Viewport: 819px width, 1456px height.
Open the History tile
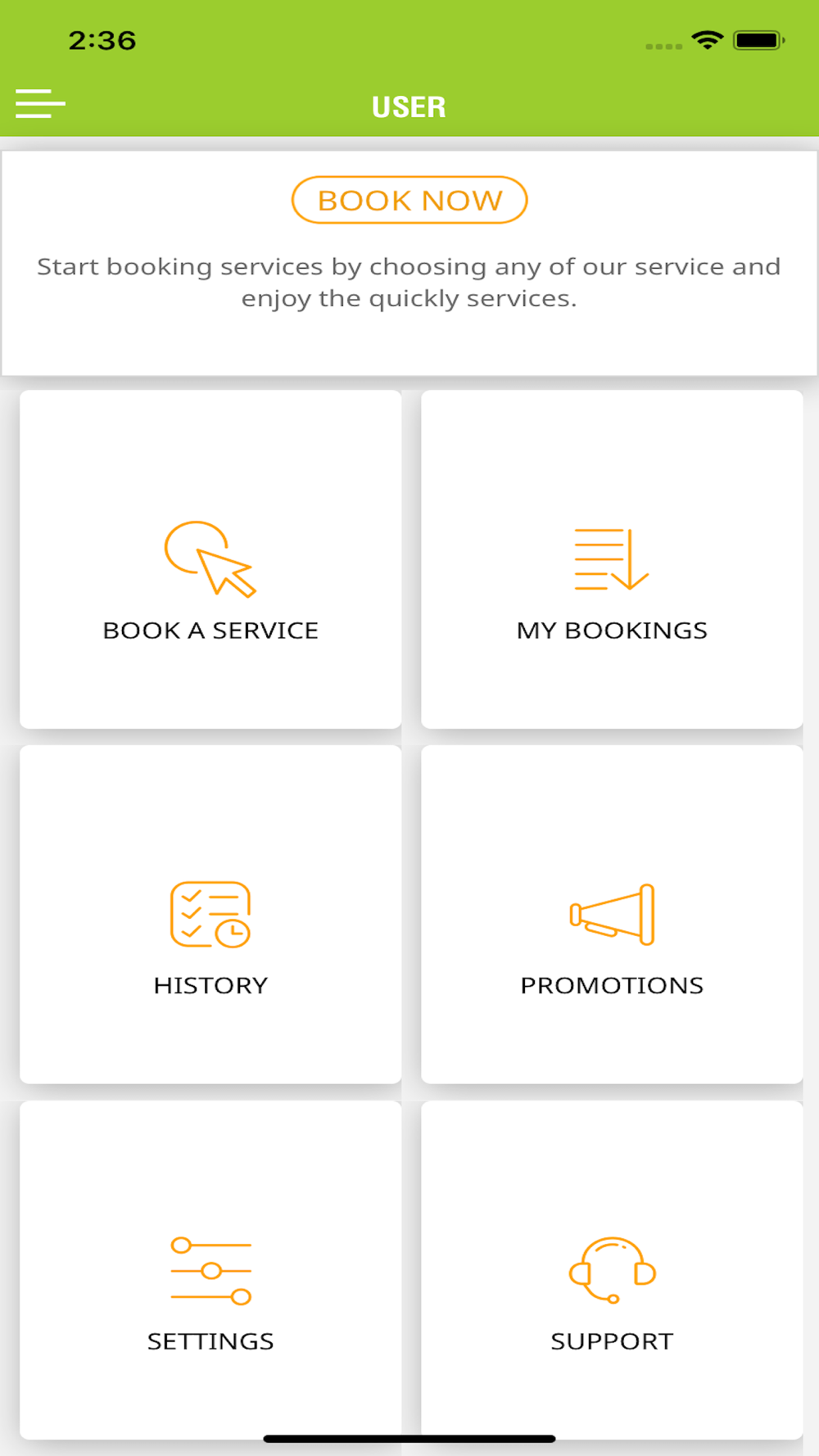click(x=210, y=915)
